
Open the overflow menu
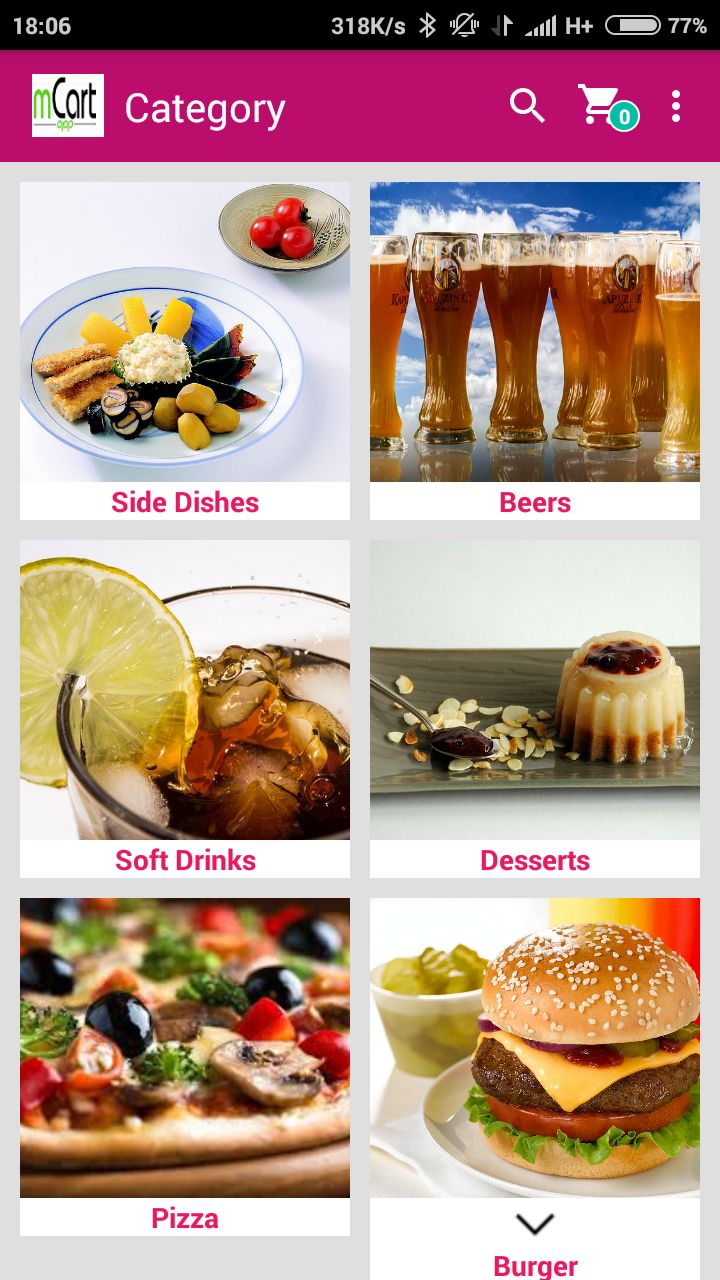click(x=676, y=106)
